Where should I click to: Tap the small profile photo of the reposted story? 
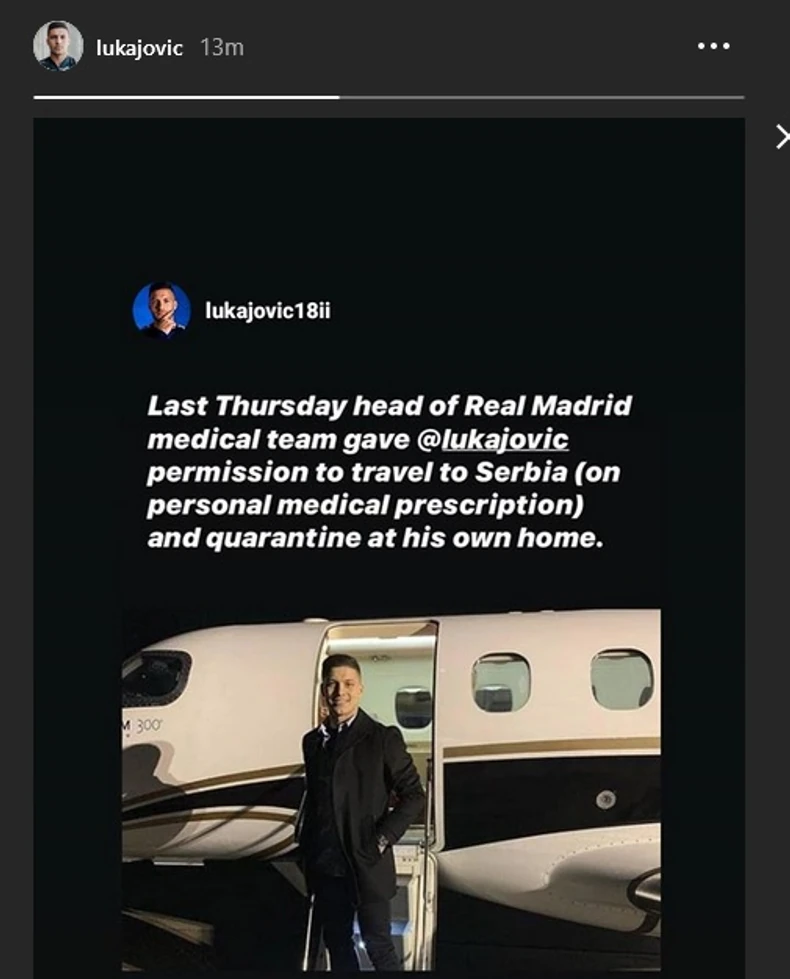[163, 308]
